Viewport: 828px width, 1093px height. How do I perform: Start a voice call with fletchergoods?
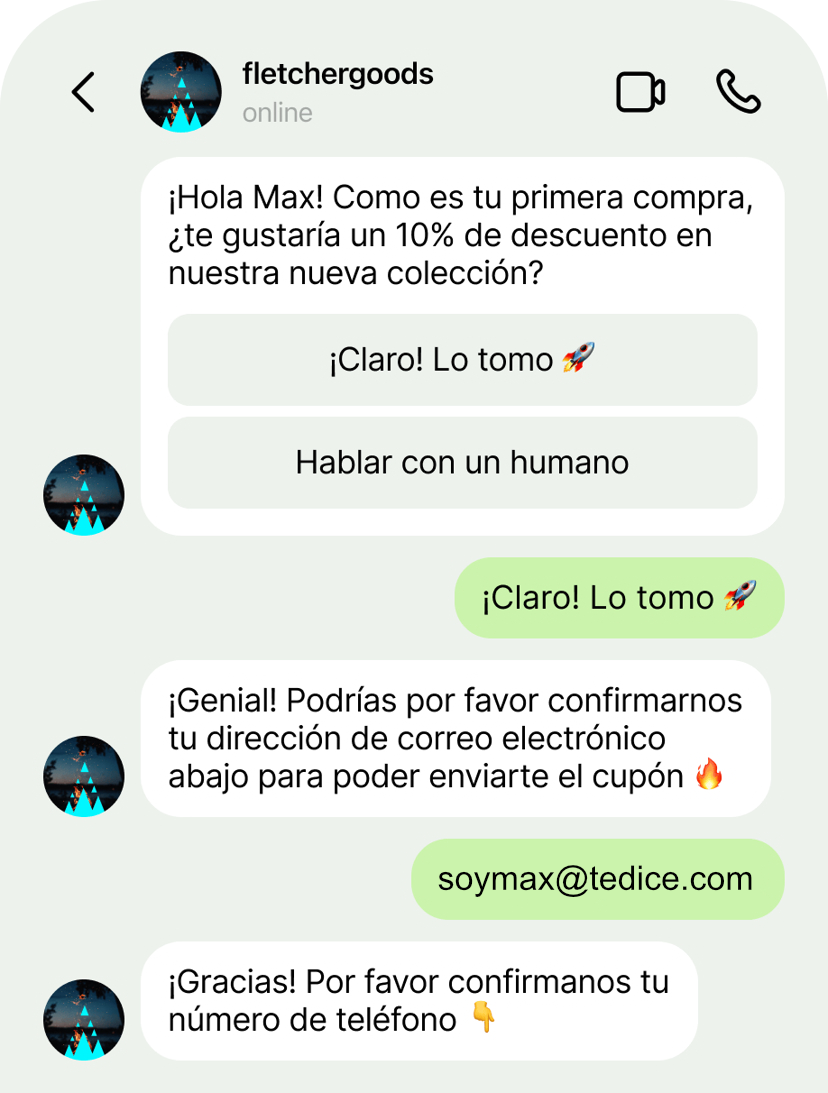[x=738, y=93]
